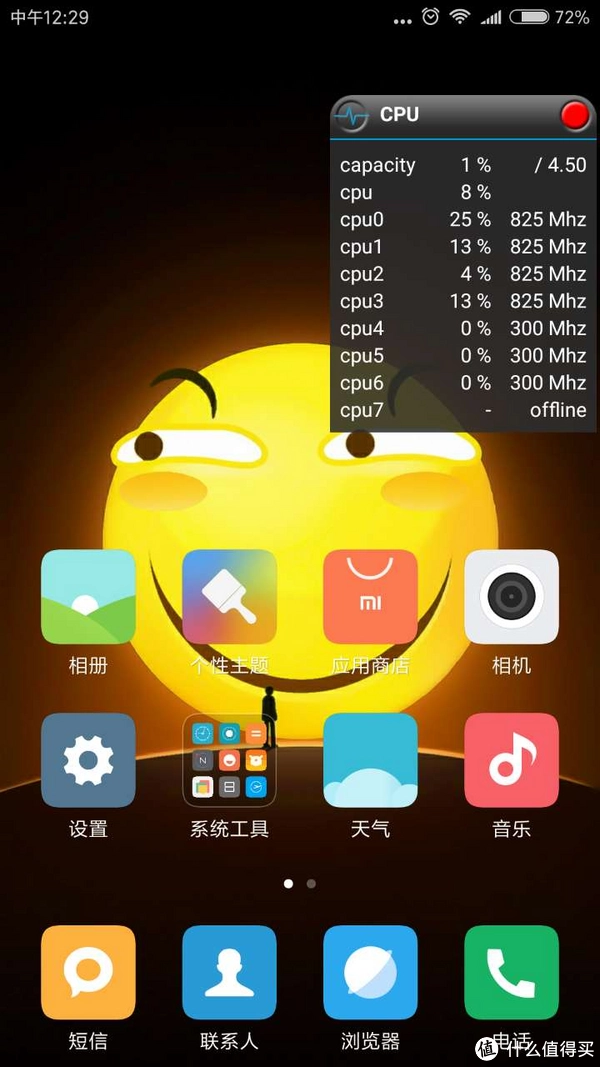Image resolution: width=600 pixels, height=1067 pixels.
Task: Open 设置 settings
Action: [88, 760]
